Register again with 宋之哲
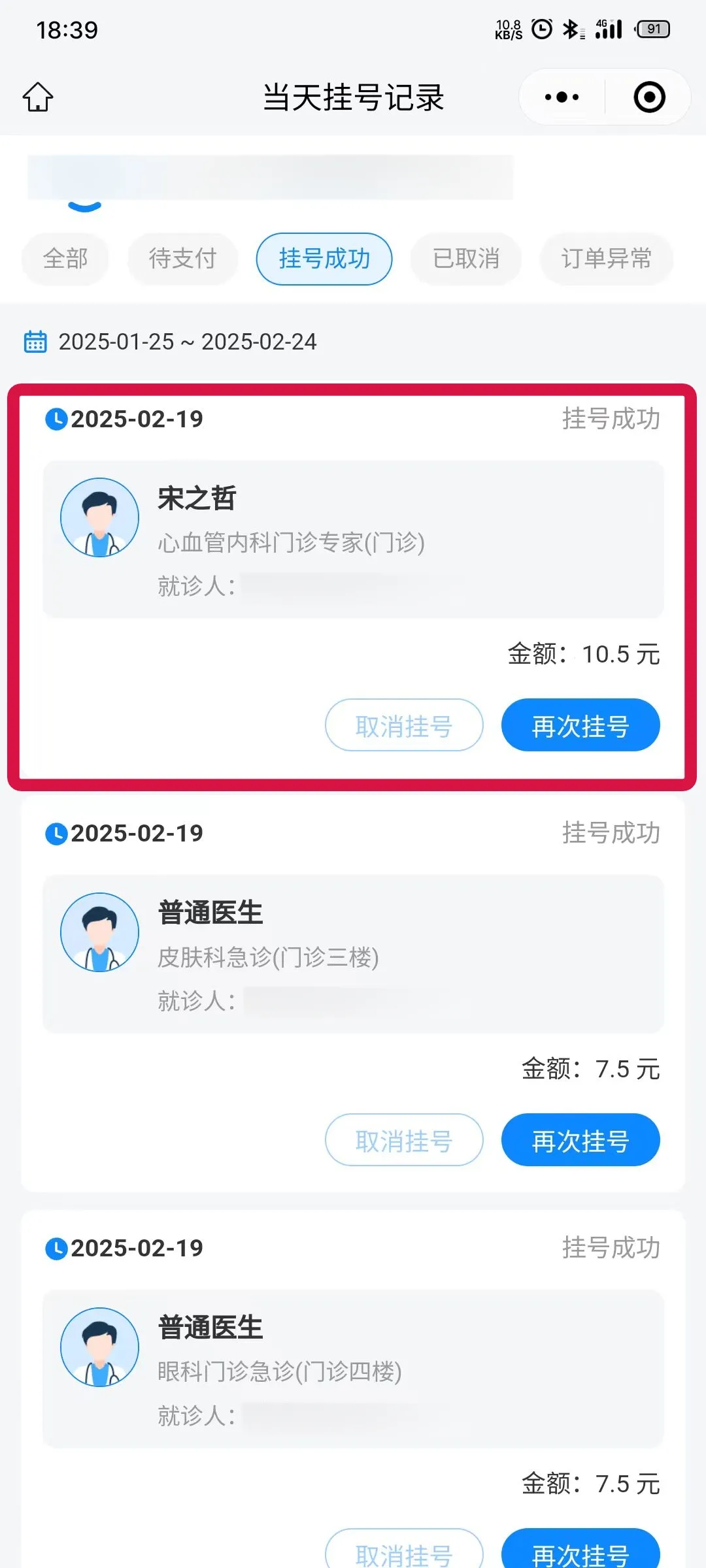 click(x=580, y=725)
